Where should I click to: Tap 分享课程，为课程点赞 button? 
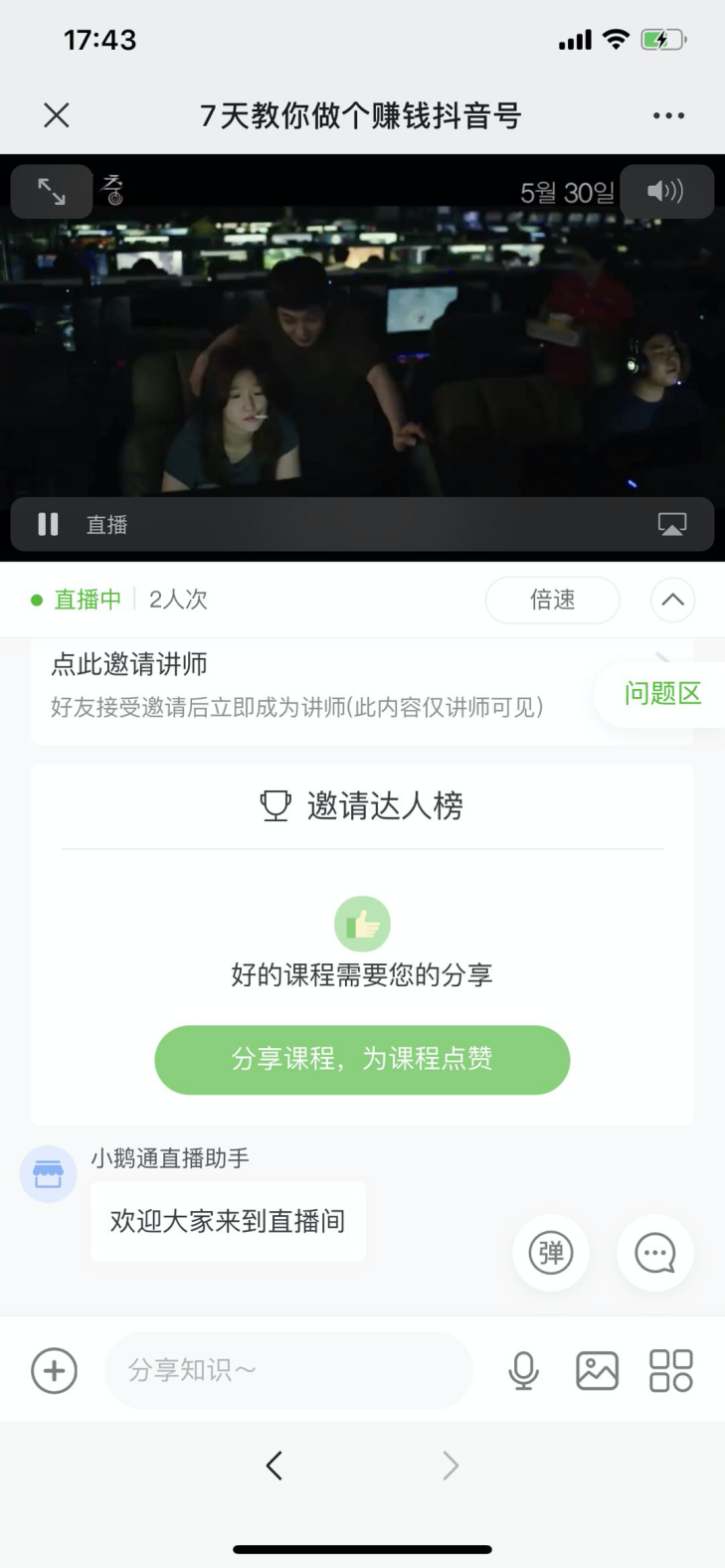tap(362, 1059)
